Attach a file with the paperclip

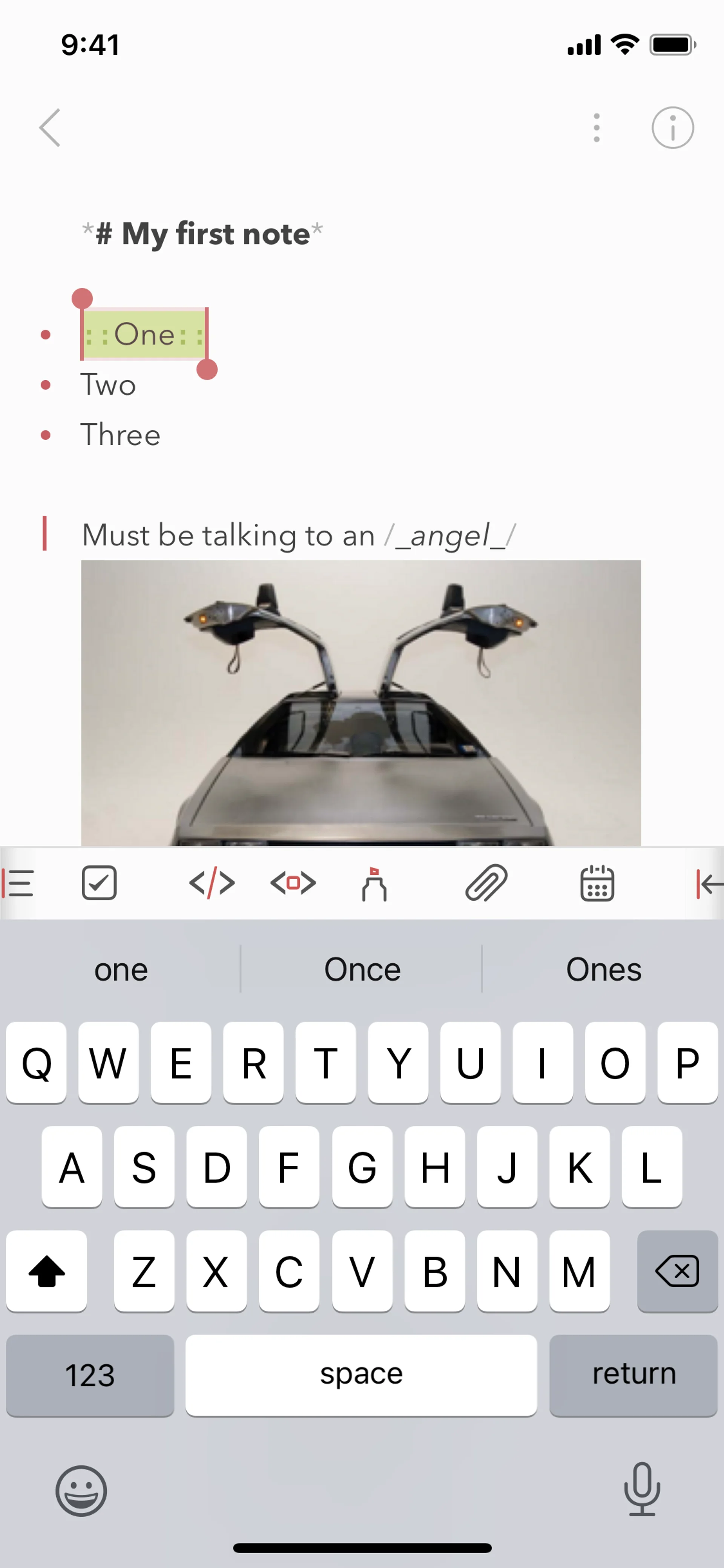(x=486, y=883)
